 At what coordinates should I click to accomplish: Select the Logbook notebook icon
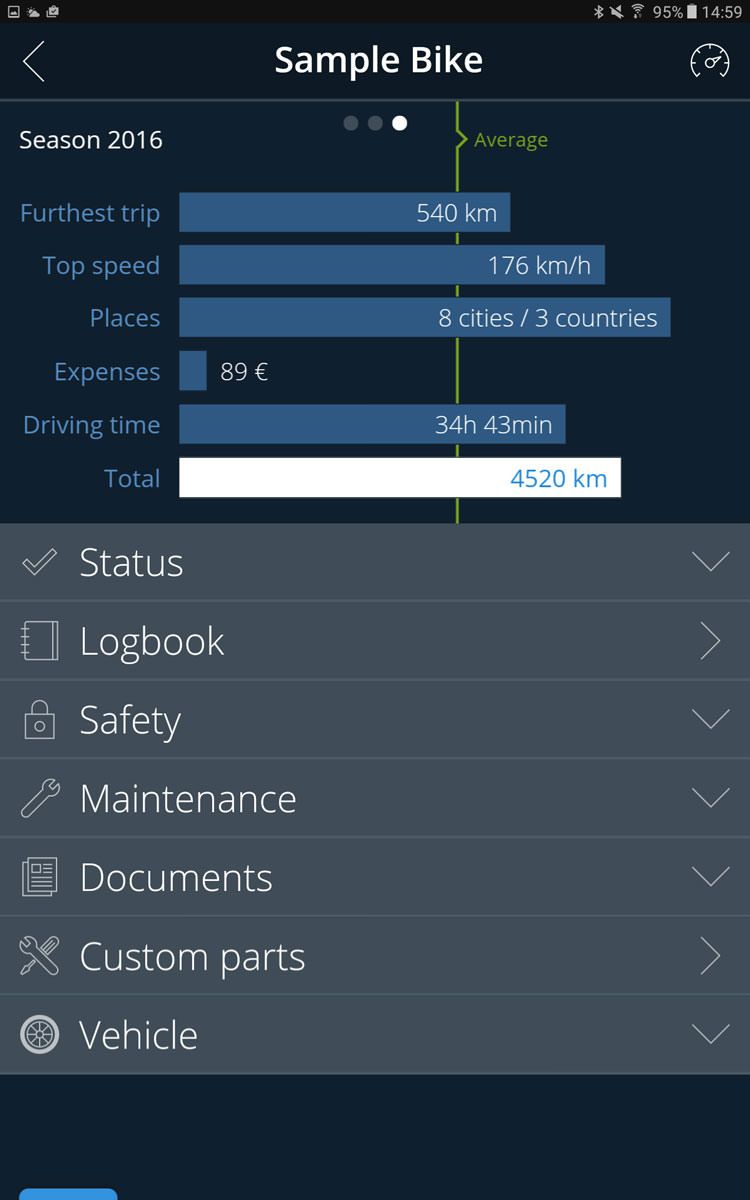pos(38,641)
